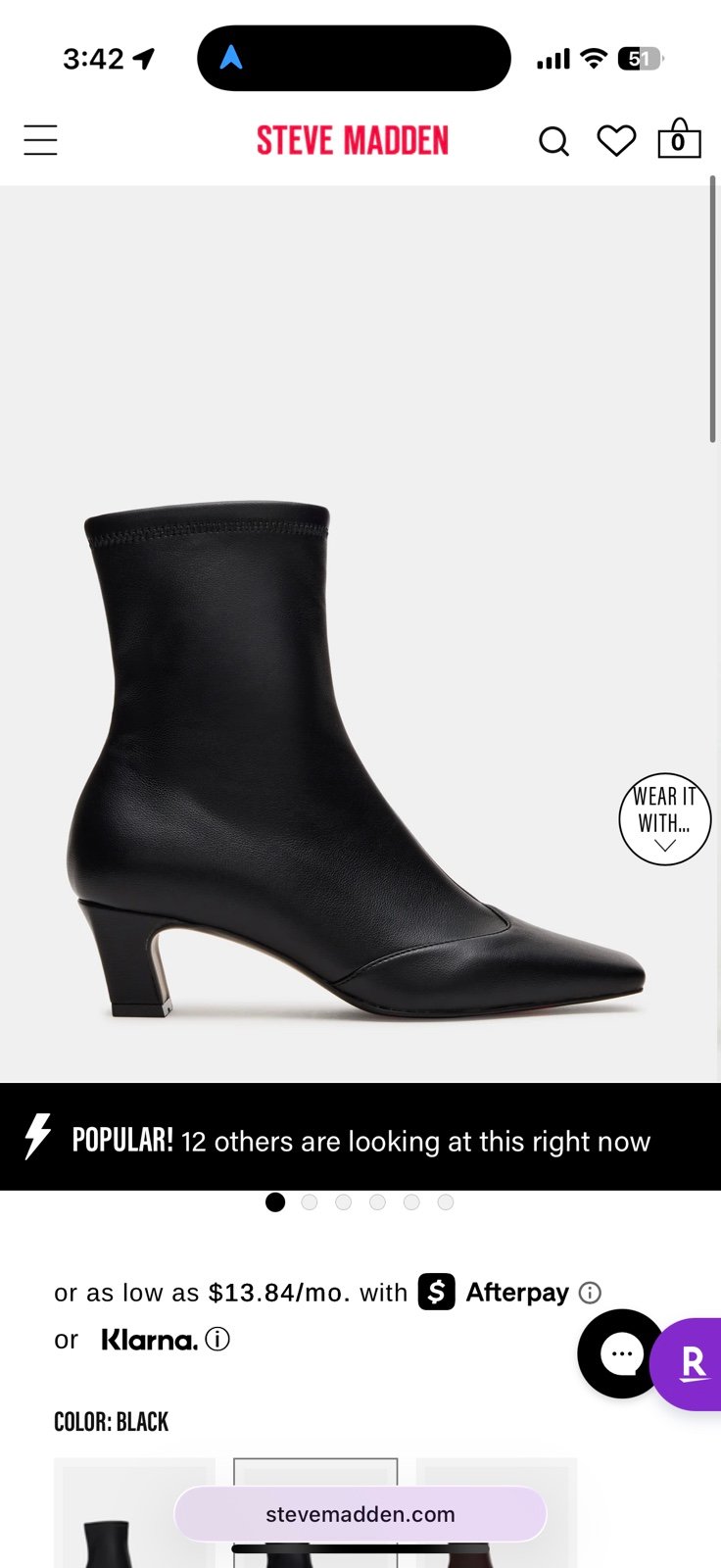Image resolution: width=721 pixels, height=1568 pixels.
Task: Open the search icon
Action: coord(554,141)
